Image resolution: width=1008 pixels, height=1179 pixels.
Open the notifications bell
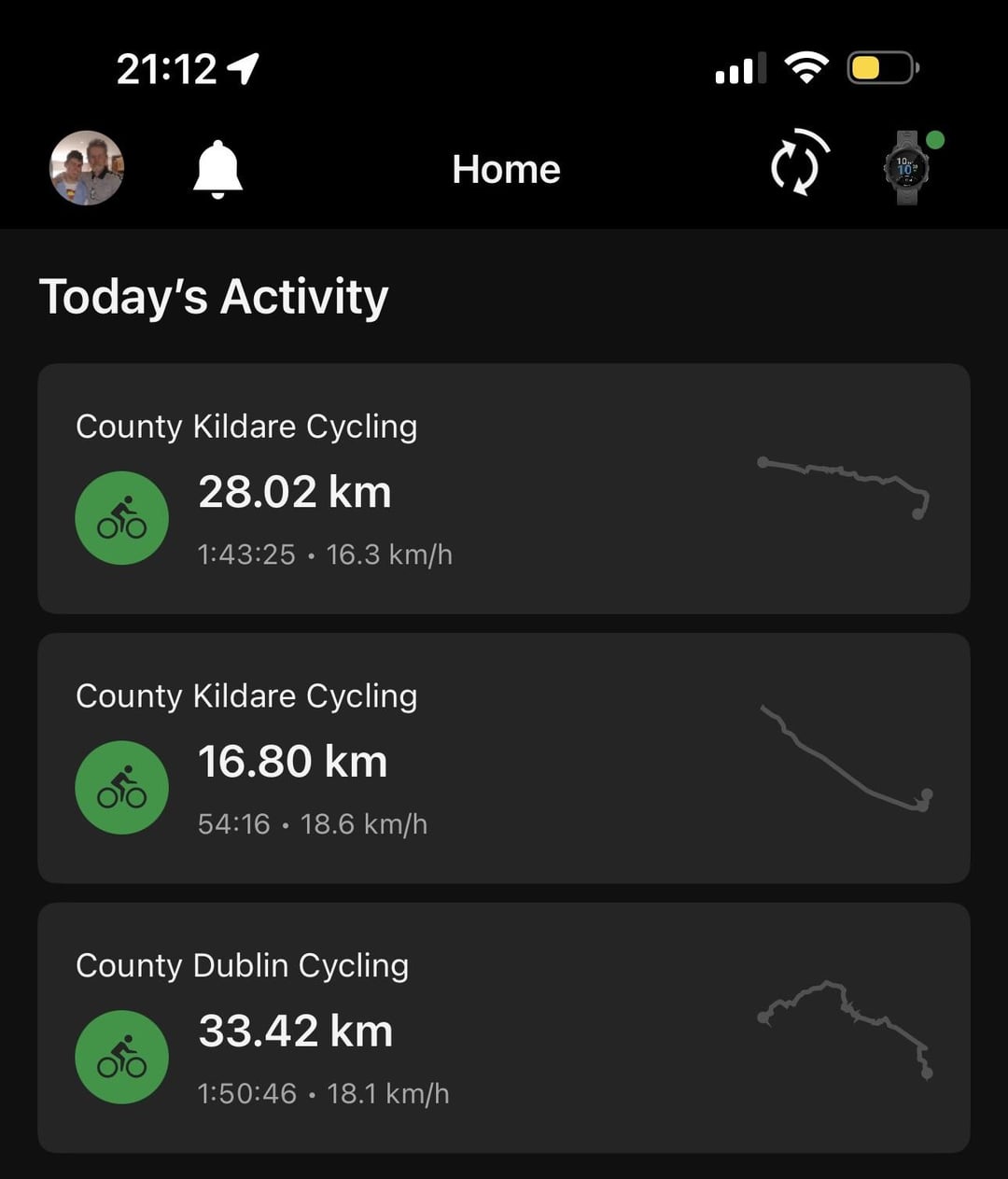coord(217,169)
